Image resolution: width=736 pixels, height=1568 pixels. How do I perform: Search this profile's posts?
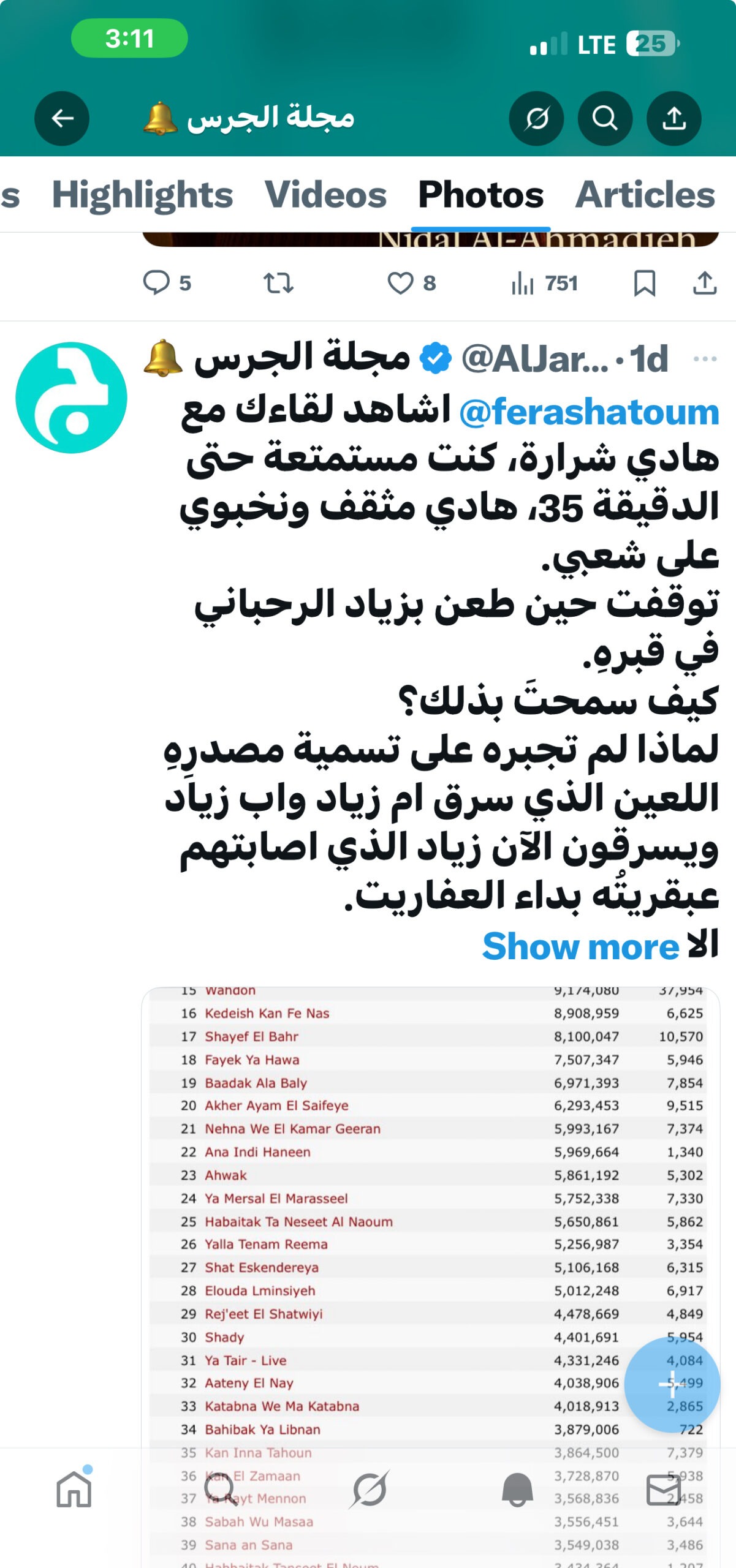[605, 118]
